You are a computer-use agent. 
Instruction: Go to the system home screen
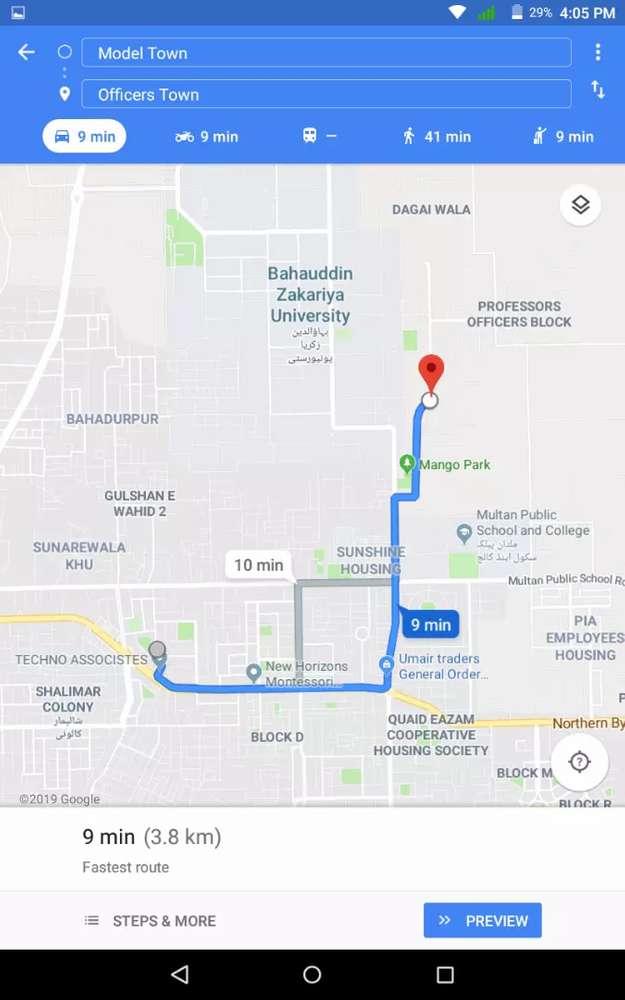(312, 974)
